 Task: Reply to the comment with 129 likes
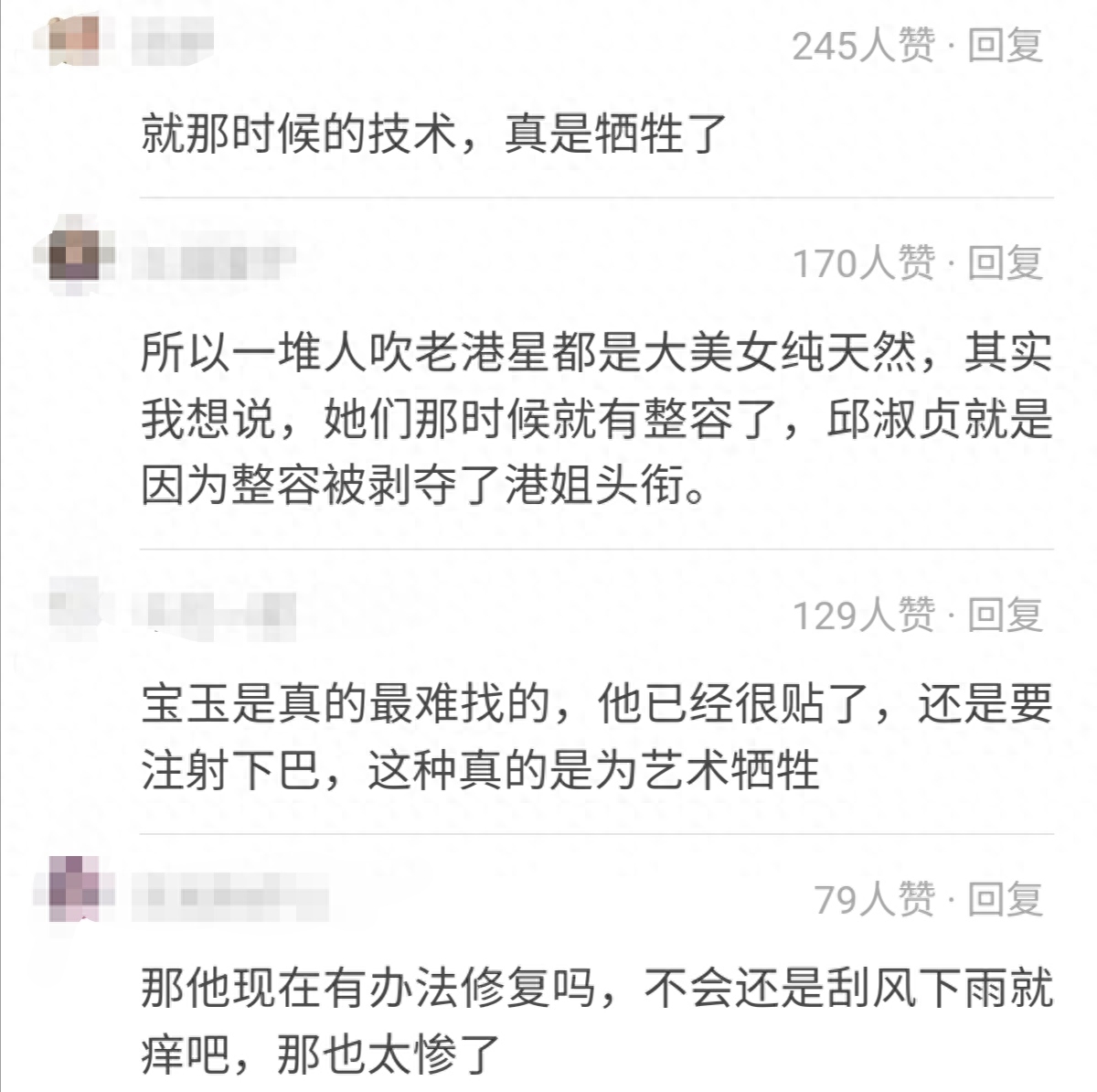tap(1005, 615)
